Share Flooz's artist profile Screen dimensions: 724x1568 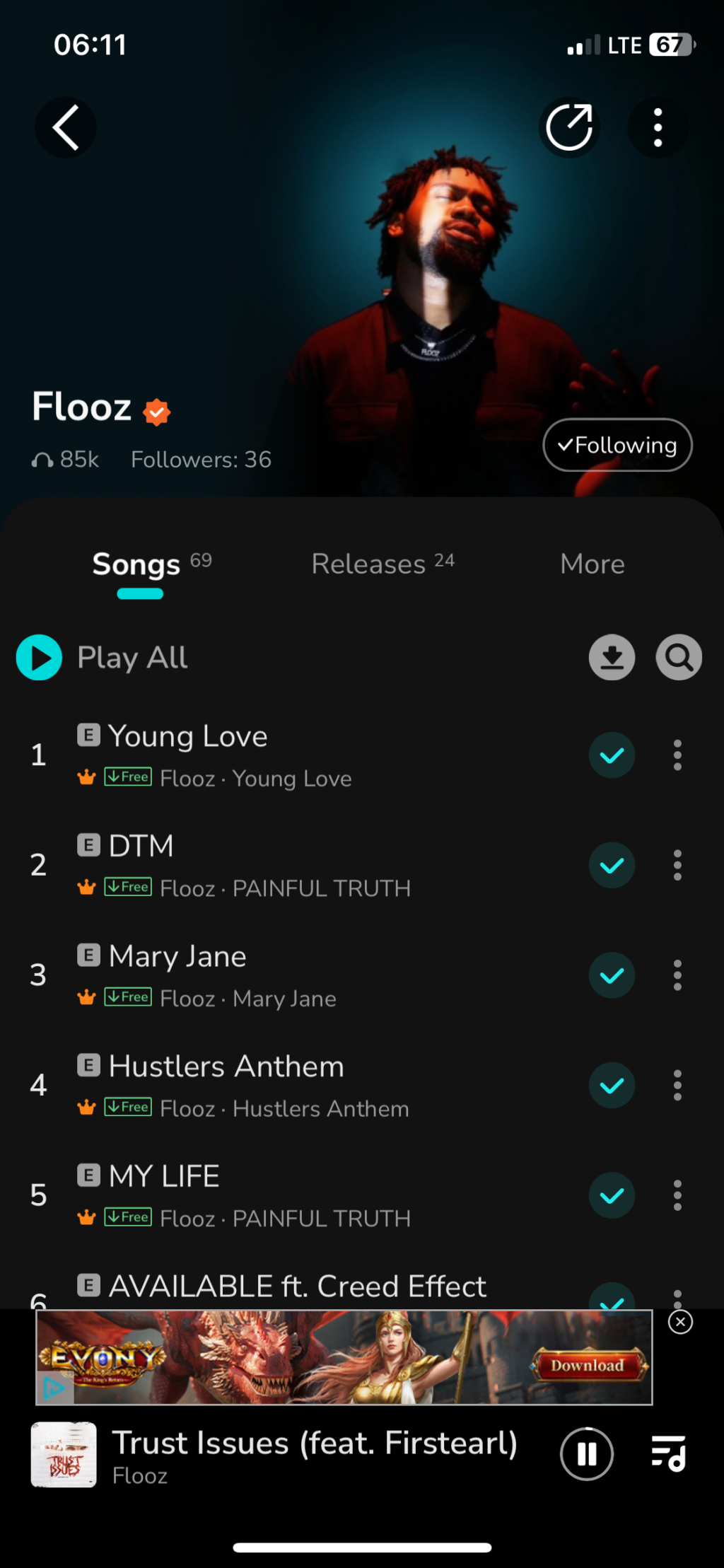coord(569,128)
